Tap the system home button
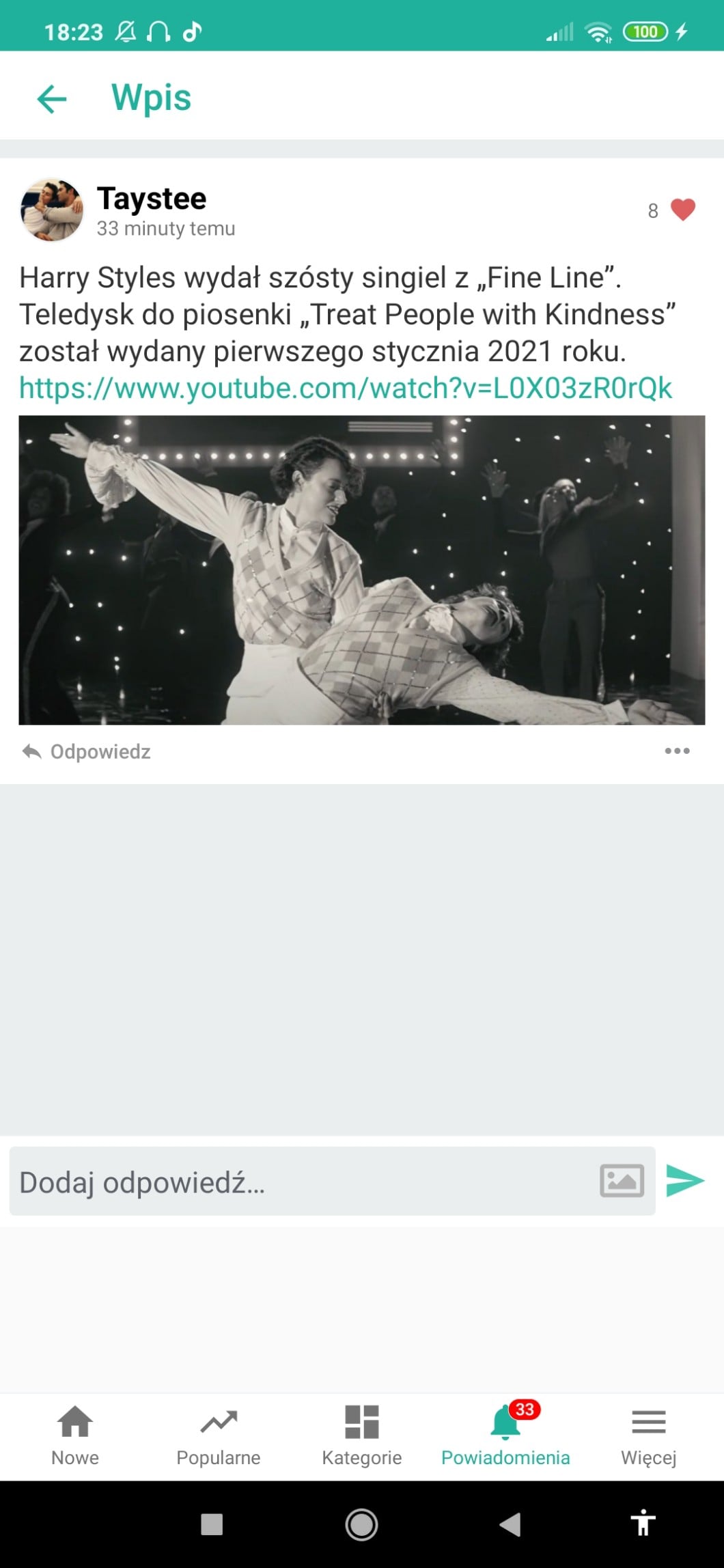Screen dimensions: 724x1568 (x=361, y=1525)
